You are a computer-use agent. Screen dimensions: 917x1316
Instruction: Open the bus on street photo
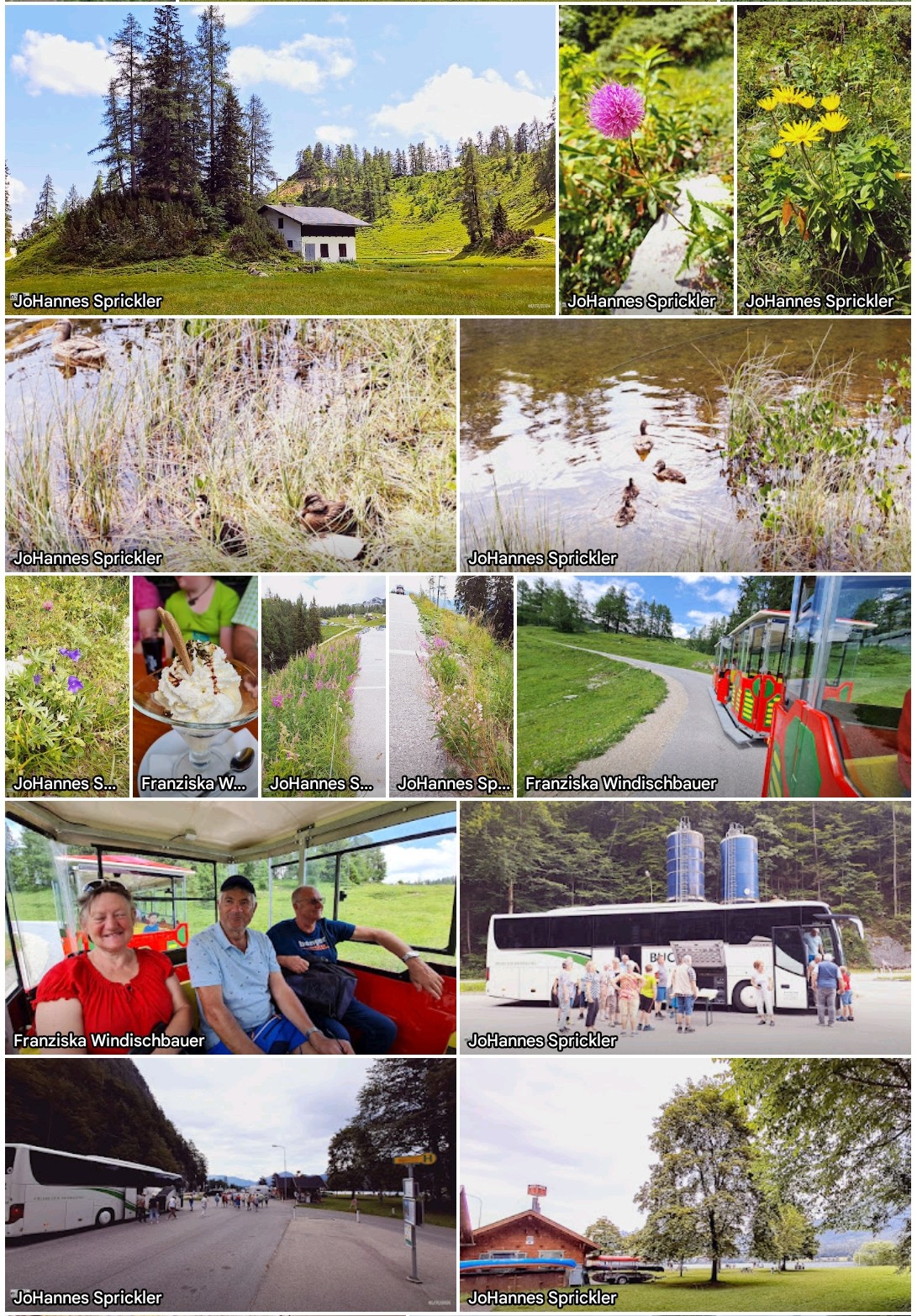point(230,1183)
